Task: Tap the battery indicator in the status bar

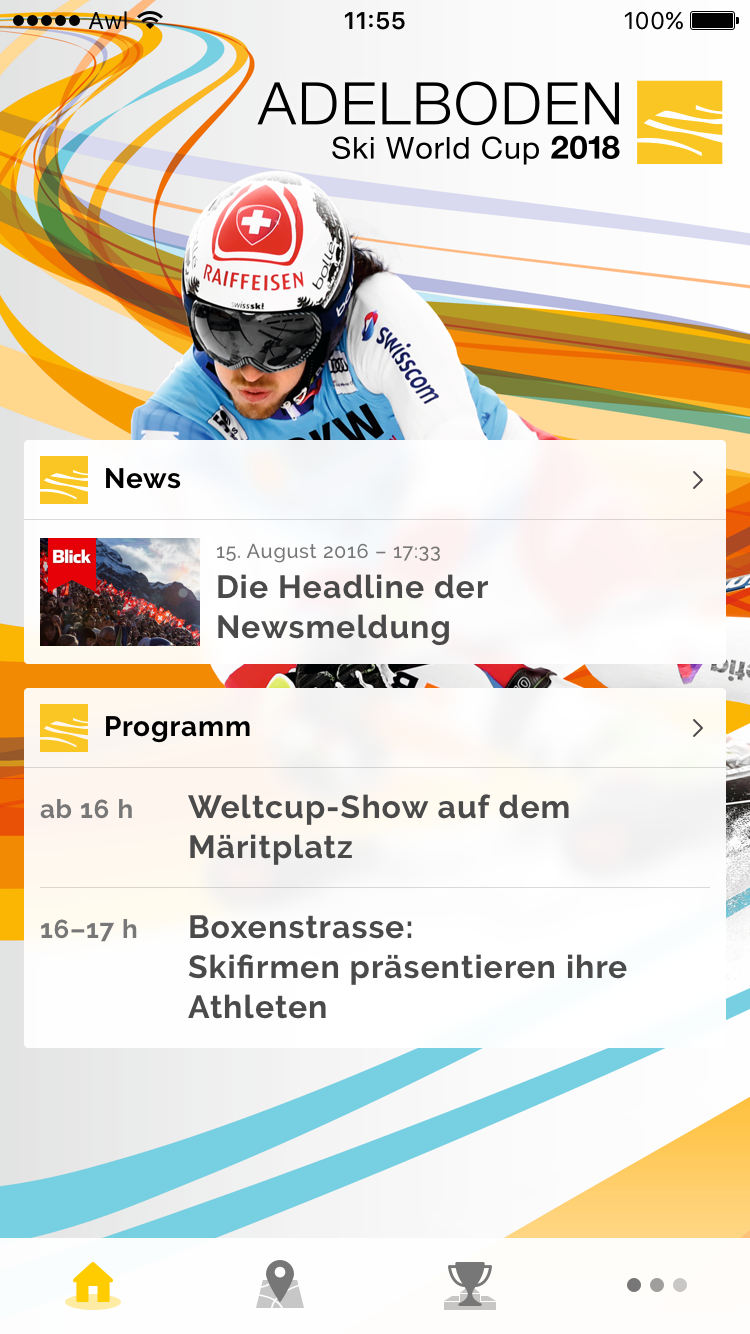Action: click(713, 19)
